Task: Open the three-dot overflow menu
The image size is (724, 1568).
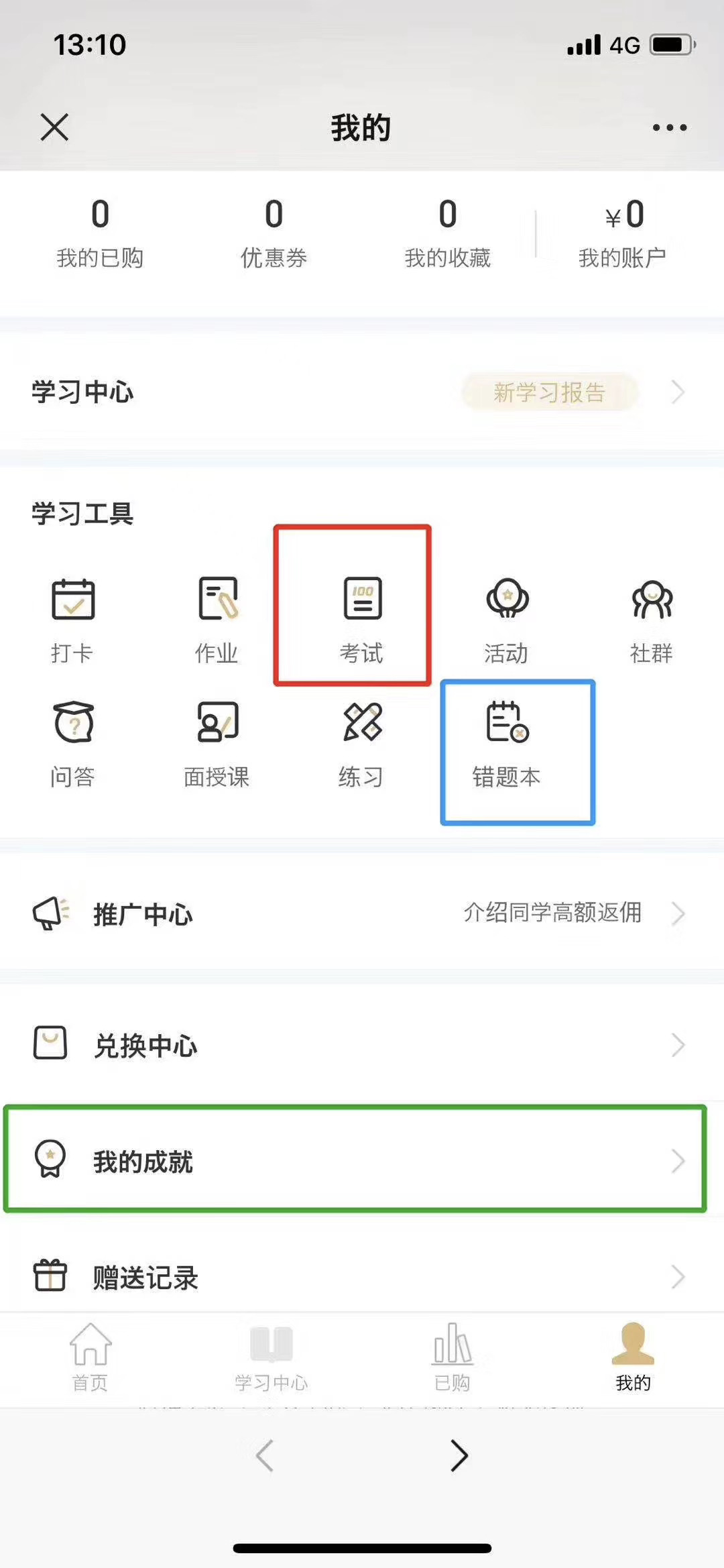Action: (669, 127)
